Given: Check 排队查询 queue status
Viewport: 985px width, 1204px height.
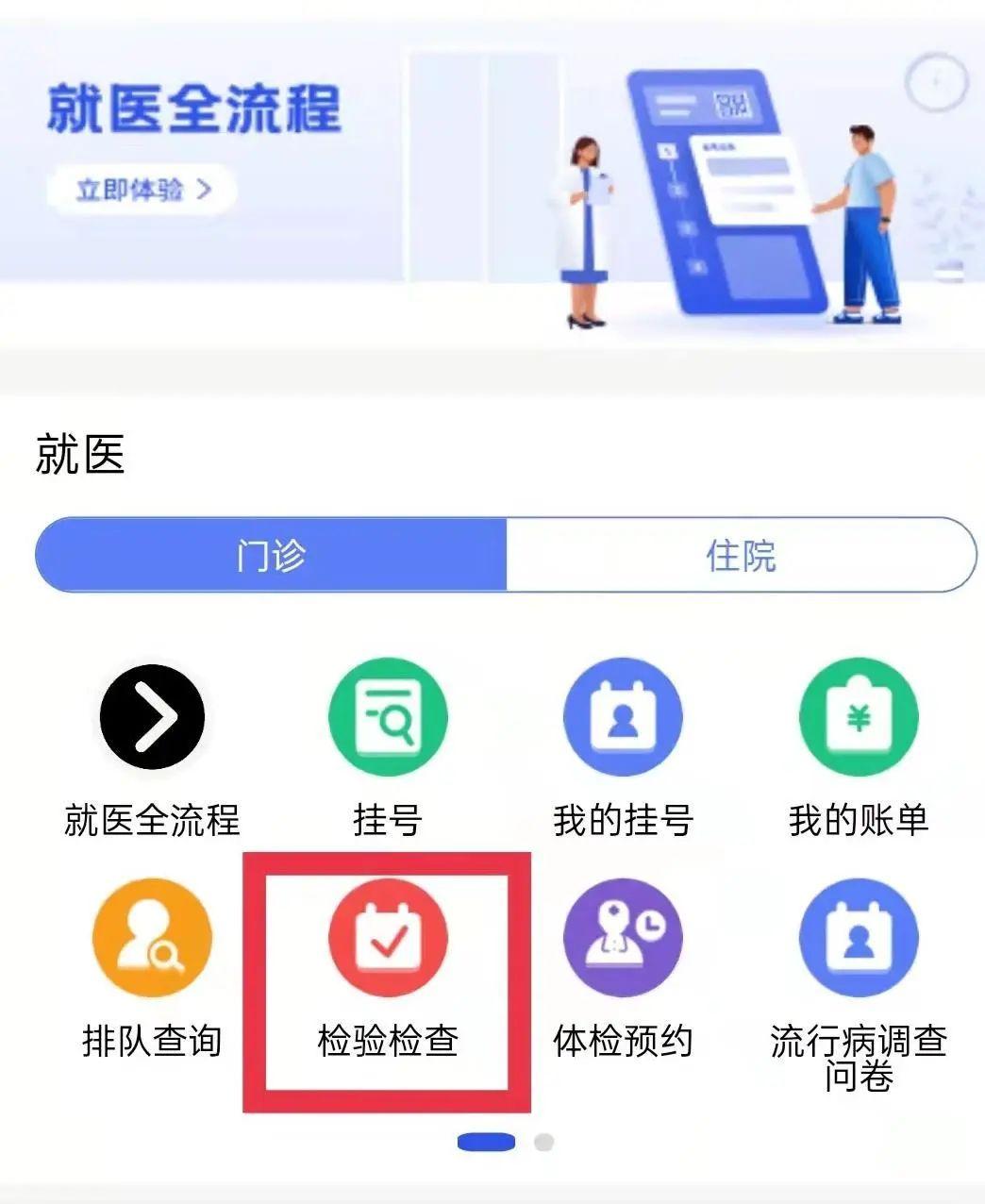Looking at the screenshot, I should pos(152,939).
